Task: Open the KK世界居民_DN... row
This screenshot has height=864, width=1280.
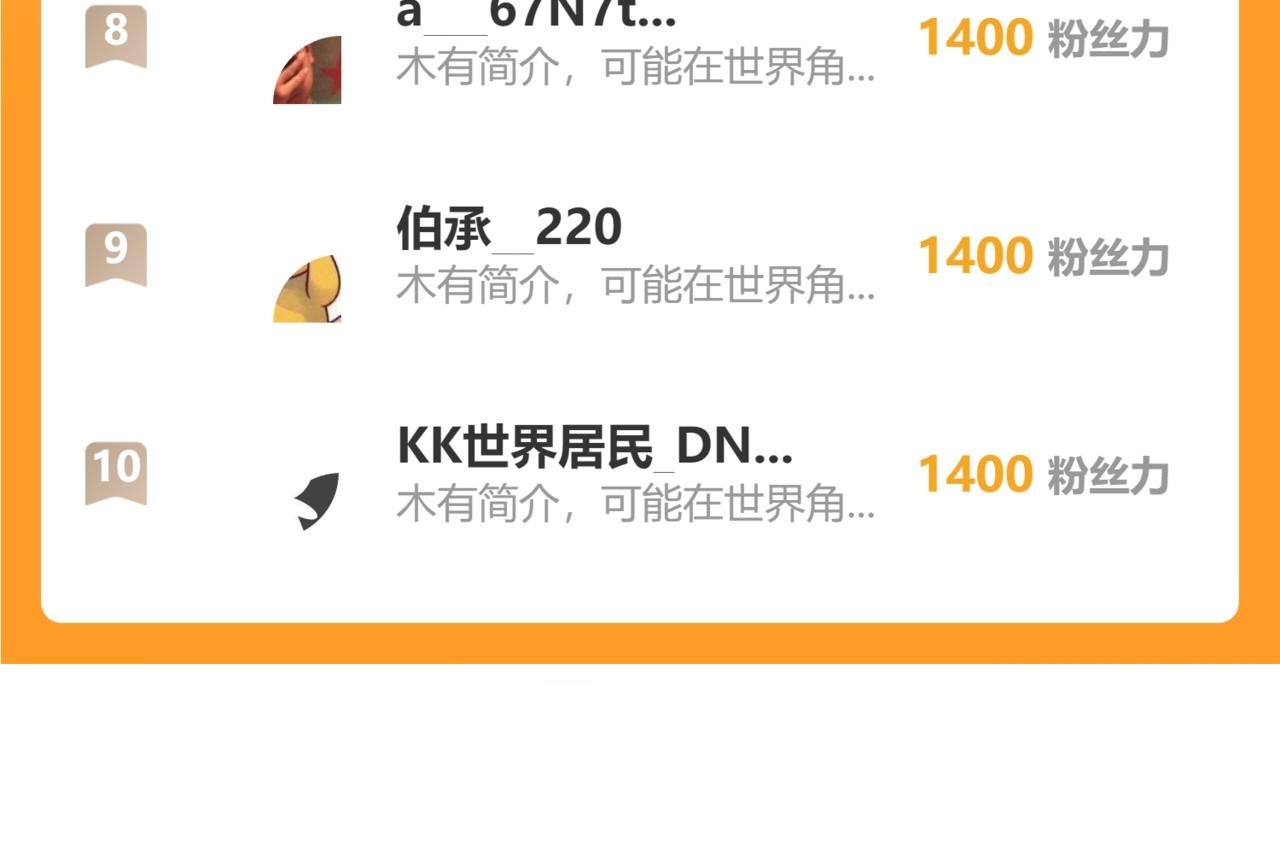Action: click(640, 474)
